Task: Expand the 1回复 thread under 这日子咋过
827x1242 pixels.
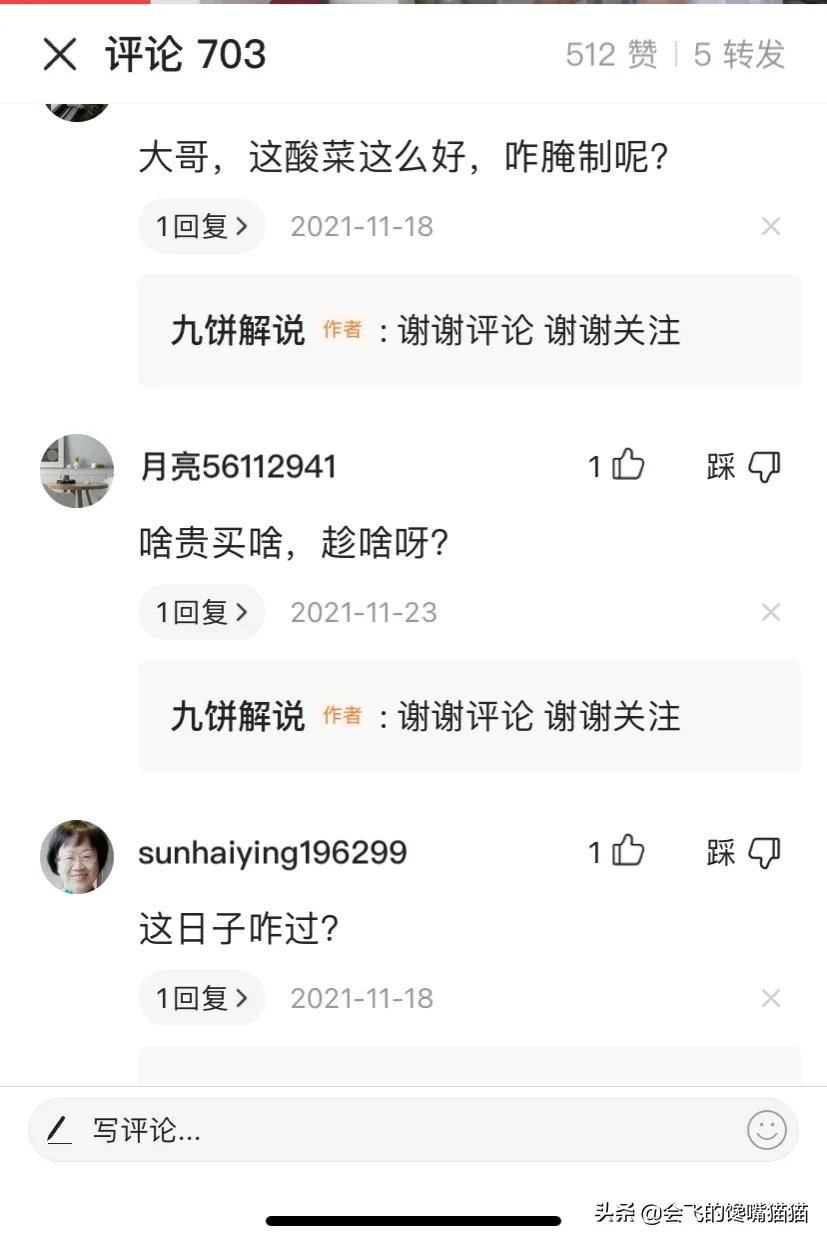Action: [x=200, y=998]
